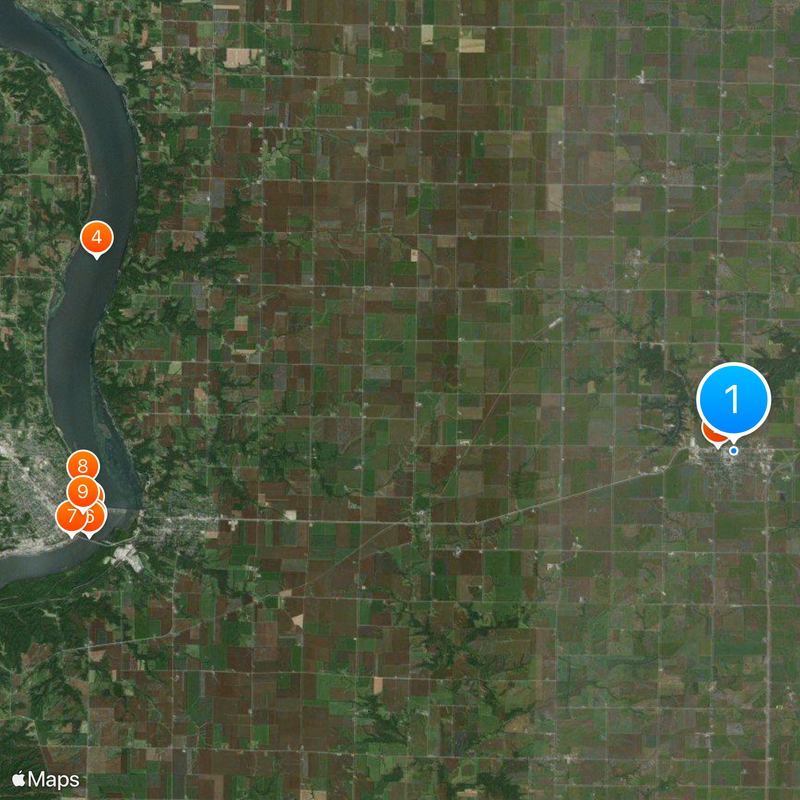Open the orange pin numbered 4
The width and height of the screenshot is (800, 800).
click(96, 238)
